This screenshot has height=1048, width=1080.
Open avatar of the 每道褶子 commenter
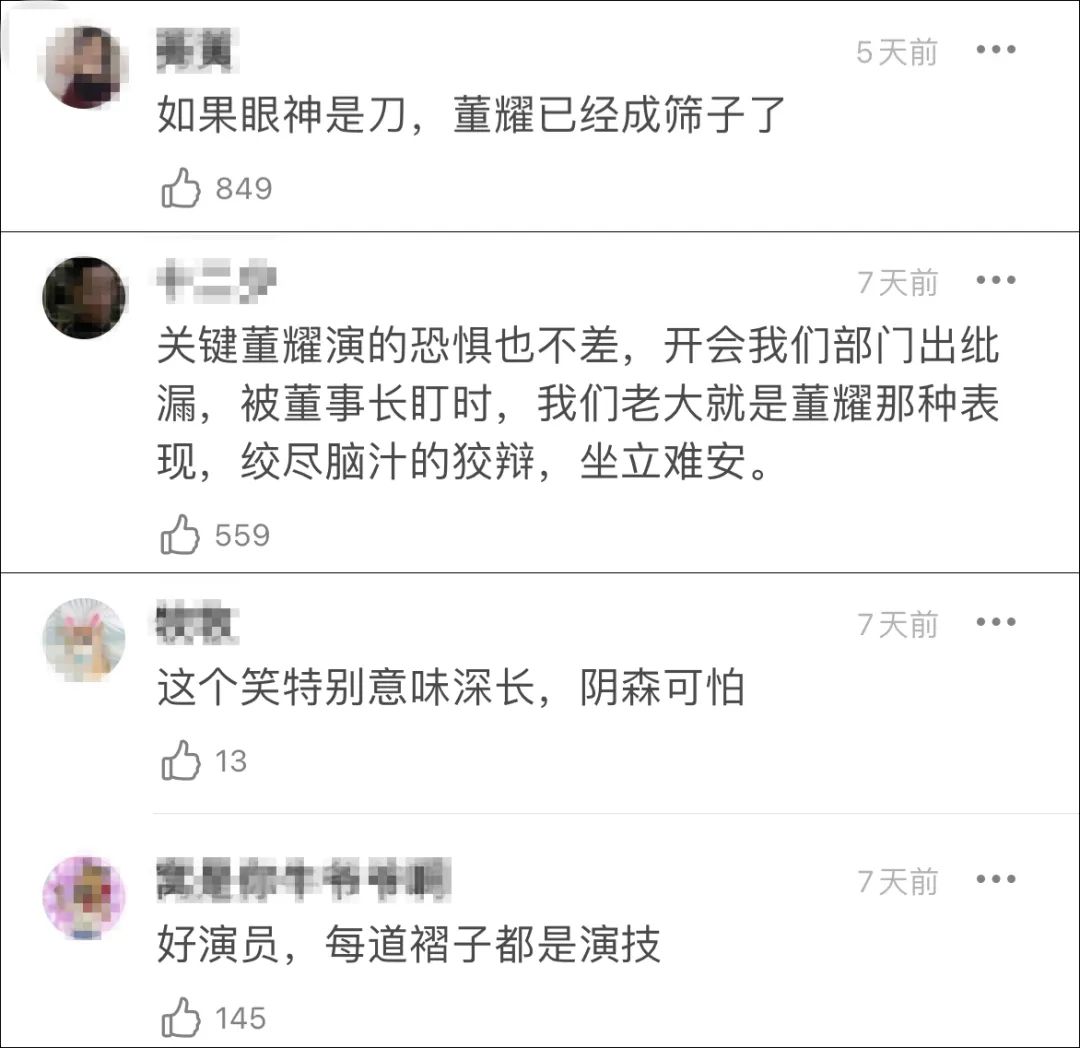pyautogui.click(x=84, y=896)
